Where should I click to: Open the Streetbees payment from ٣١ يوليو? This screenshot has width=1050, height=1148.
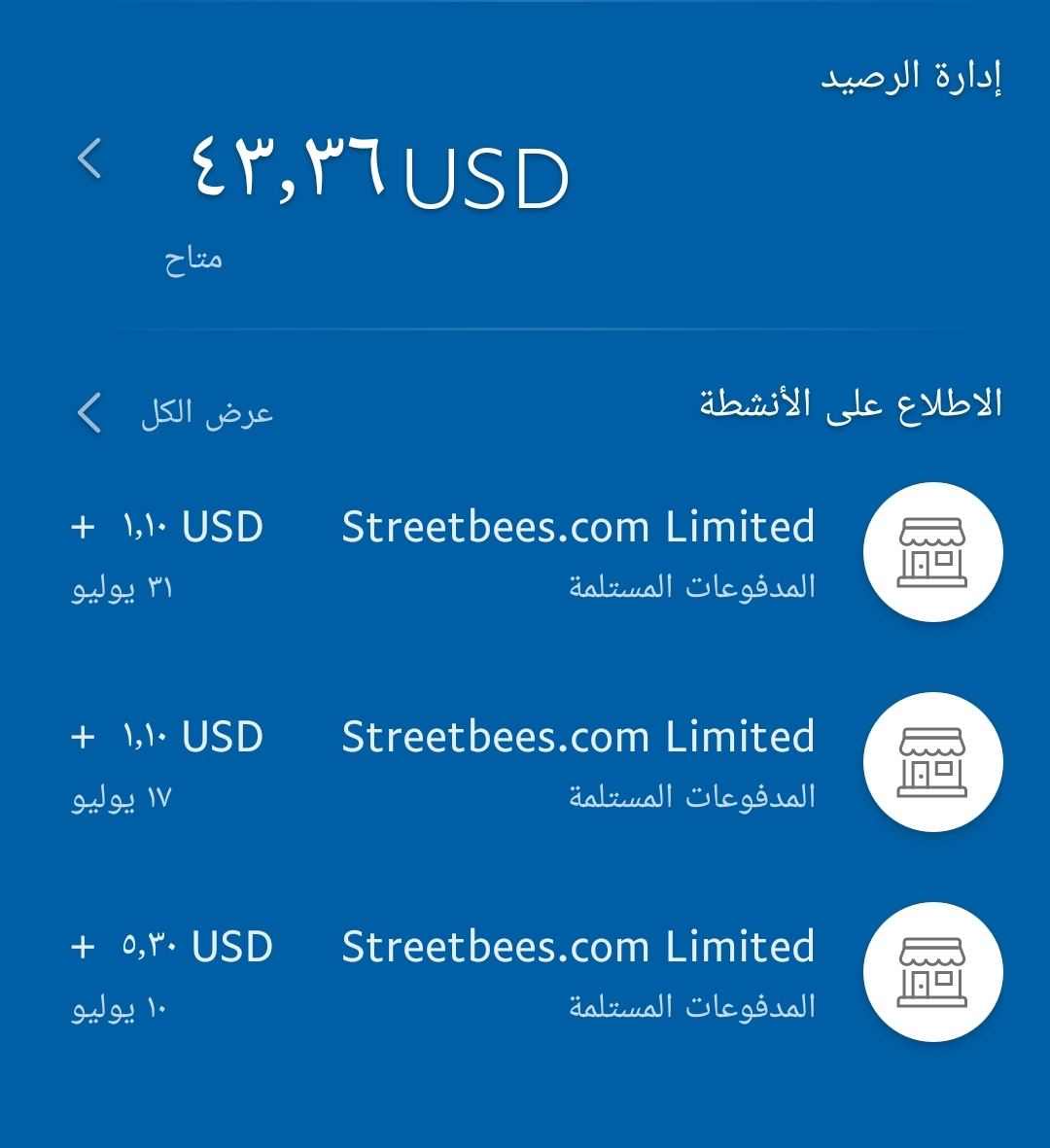577,552
